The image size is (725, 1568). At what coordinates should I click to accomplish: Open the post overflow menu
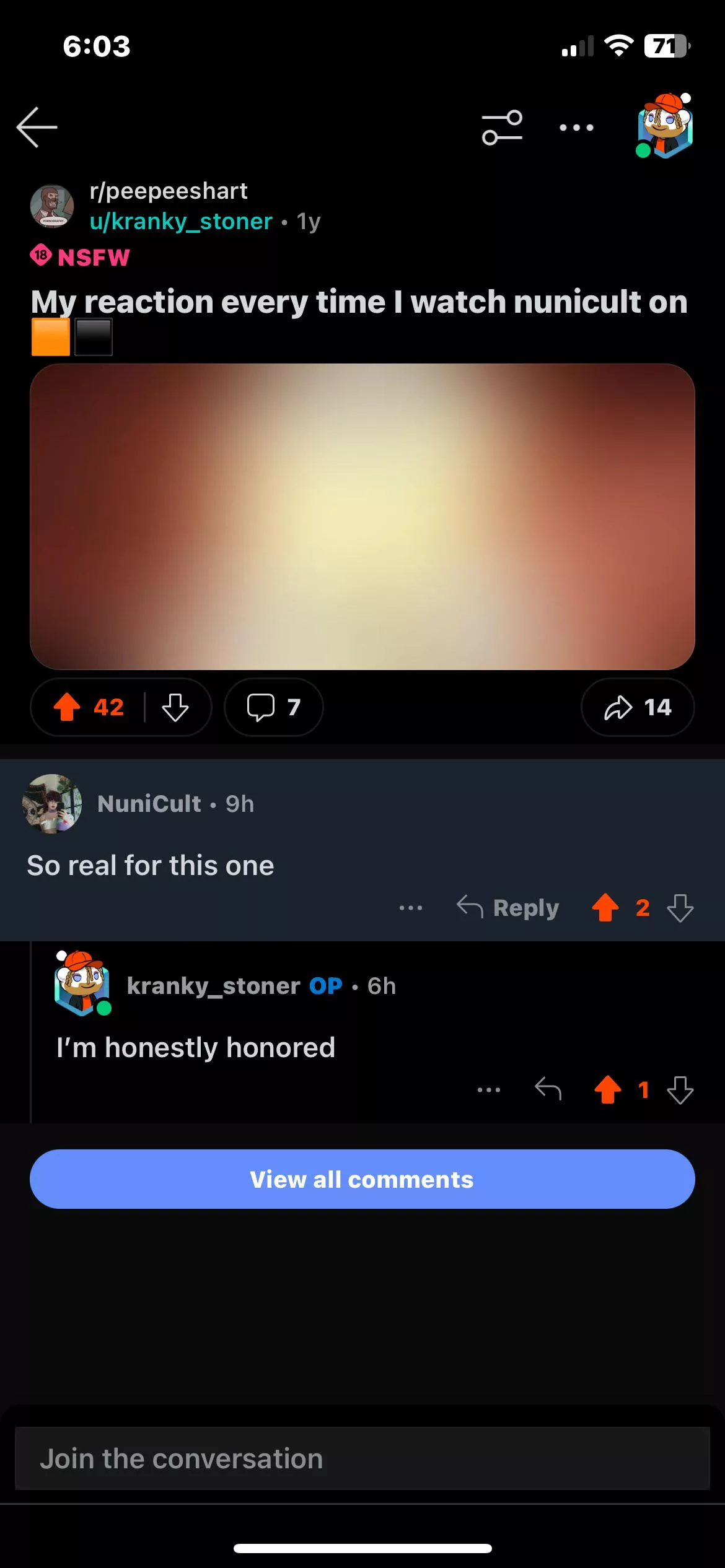576,128
